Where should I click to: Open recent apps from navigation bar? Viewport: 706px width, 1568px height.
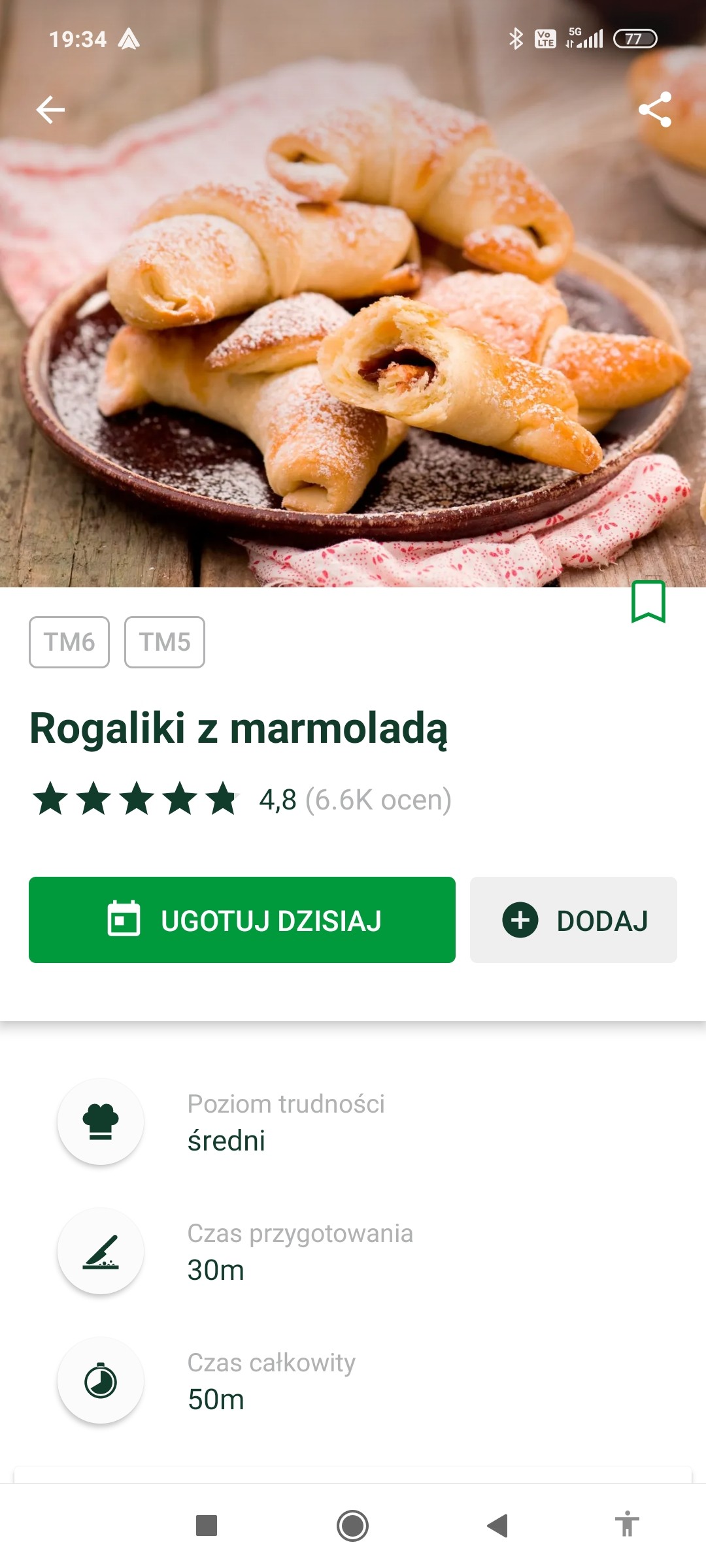tap(207, 1526)
